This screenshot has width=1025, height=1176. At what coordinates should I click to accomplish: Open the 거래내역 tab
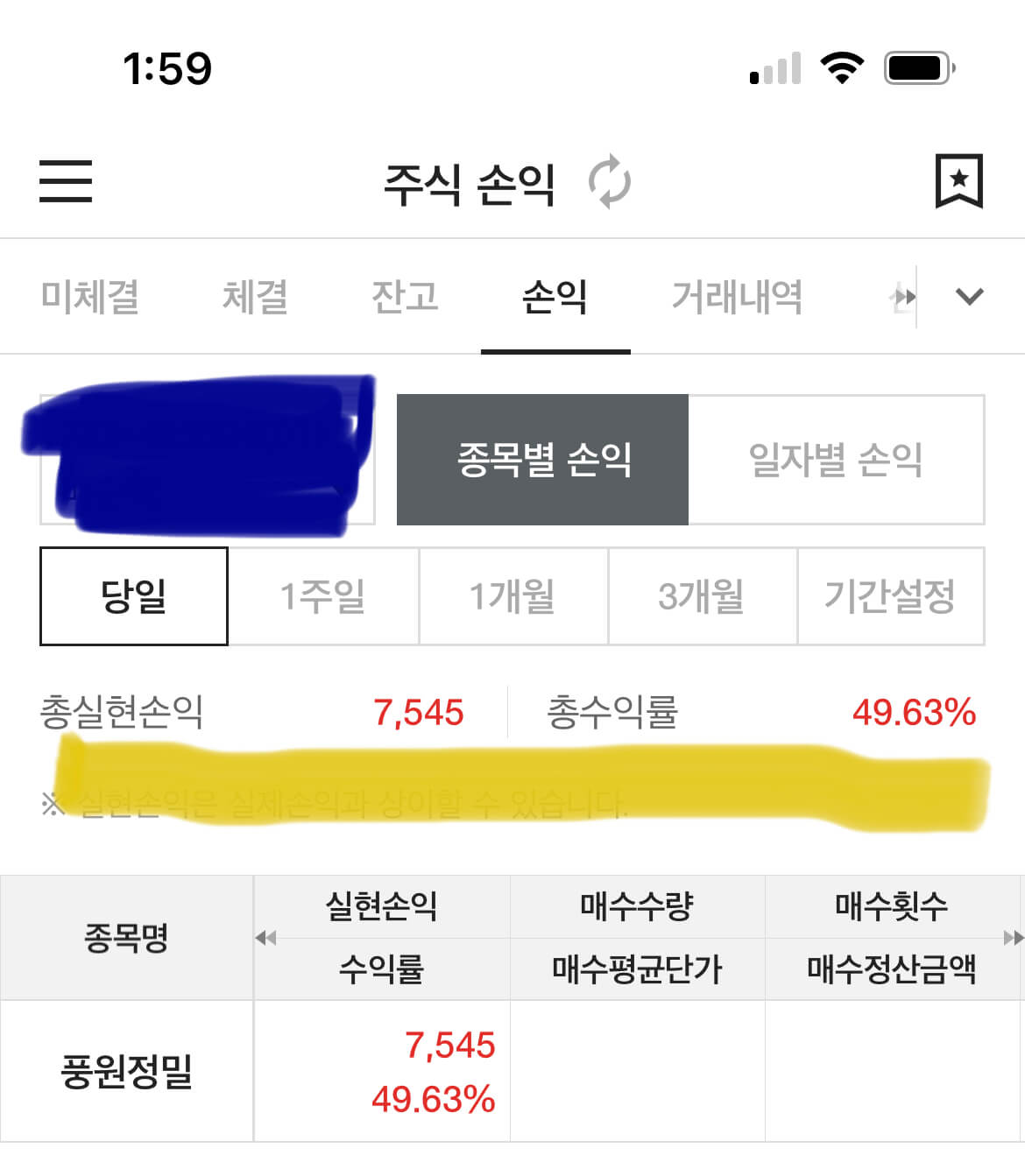coord(737,297)
